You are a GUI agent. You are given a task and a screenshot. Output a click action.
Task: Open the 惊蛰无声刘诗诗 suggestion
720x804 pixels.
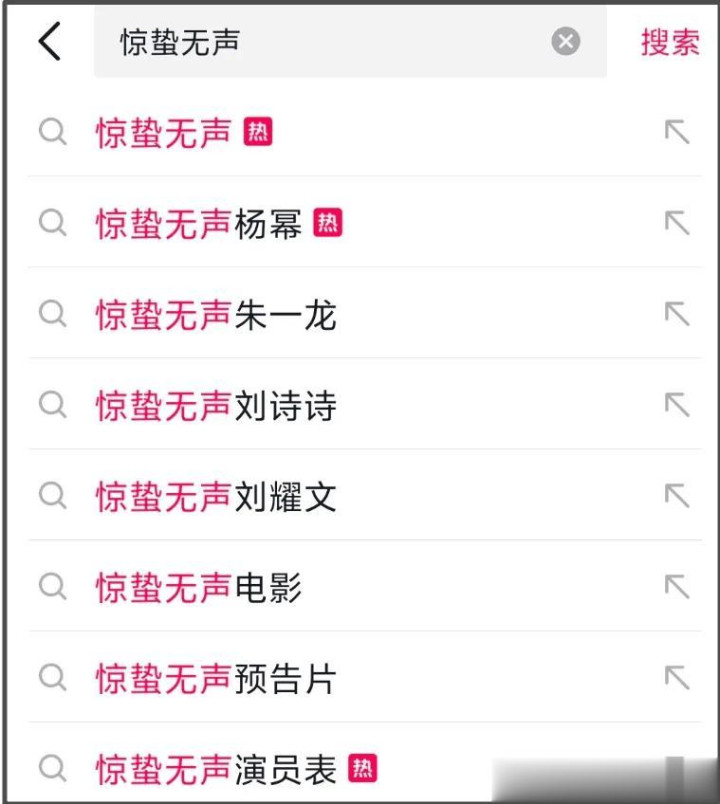(215, 405)
